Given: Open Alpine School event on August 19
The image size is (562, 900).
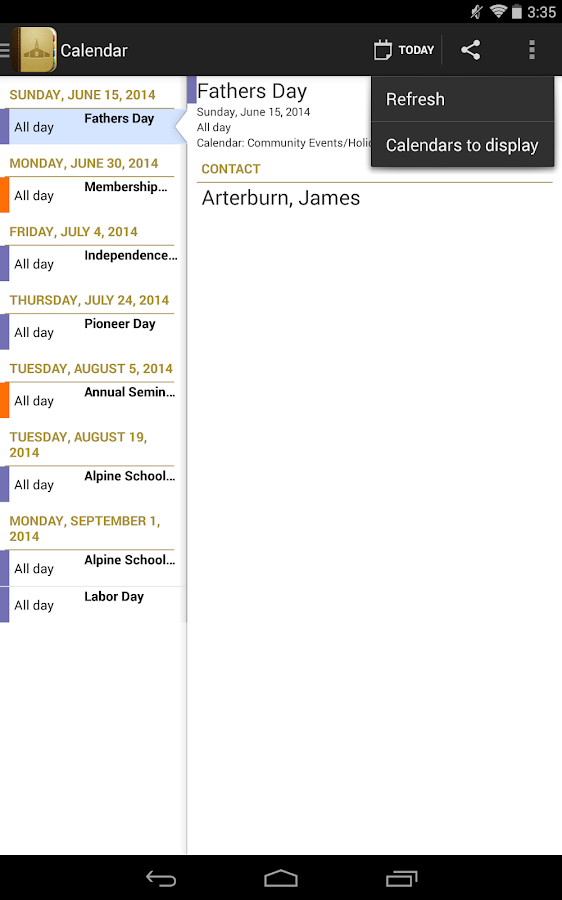Looking at the screenshot, I should (x=93, y=484).
